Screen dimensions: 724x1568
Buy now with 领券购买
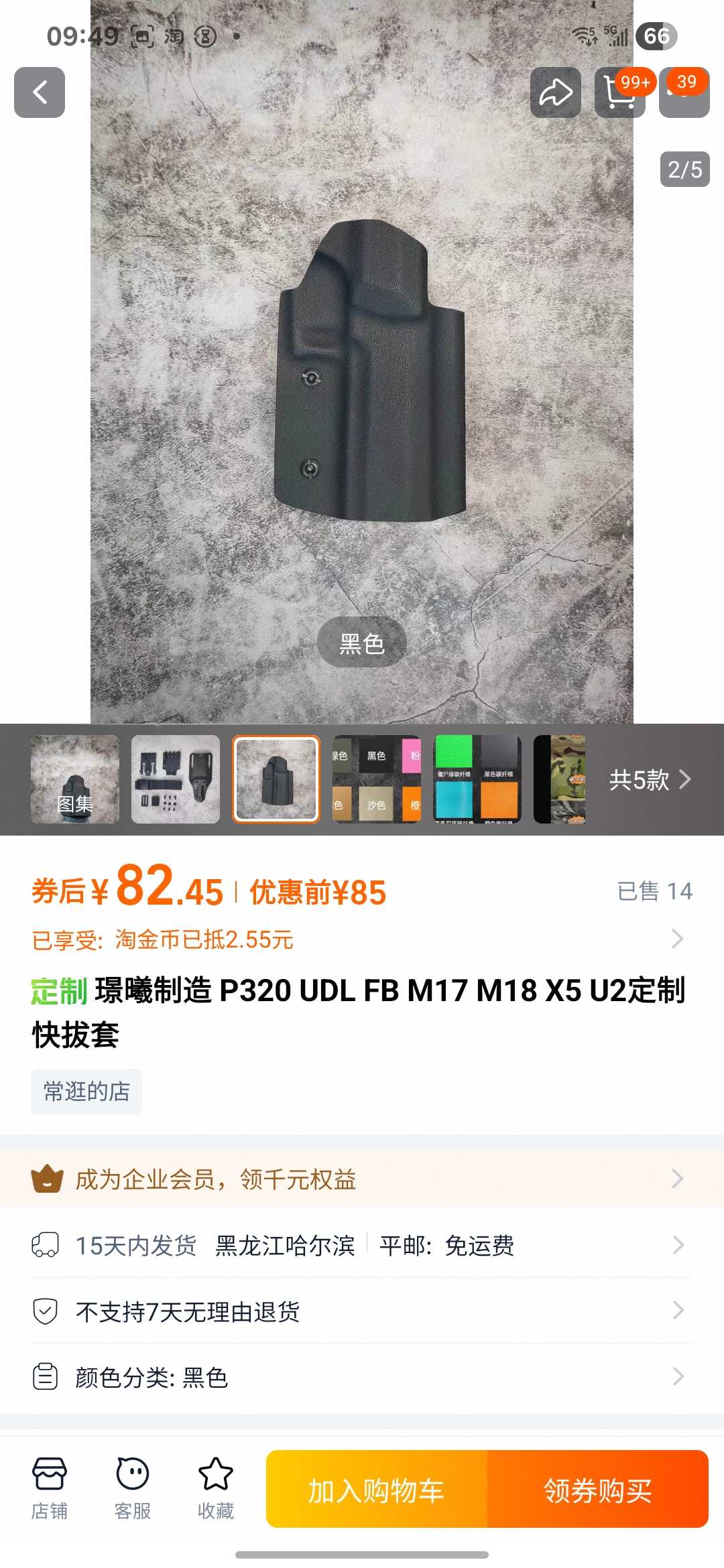(598, 1490)
